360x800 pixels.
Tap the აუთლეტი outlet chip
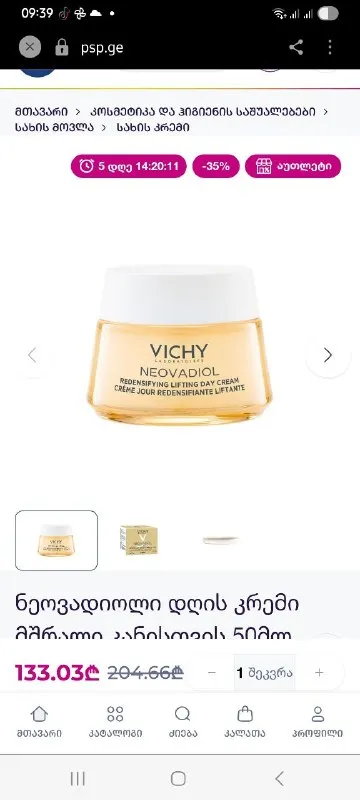click(293, 166)
